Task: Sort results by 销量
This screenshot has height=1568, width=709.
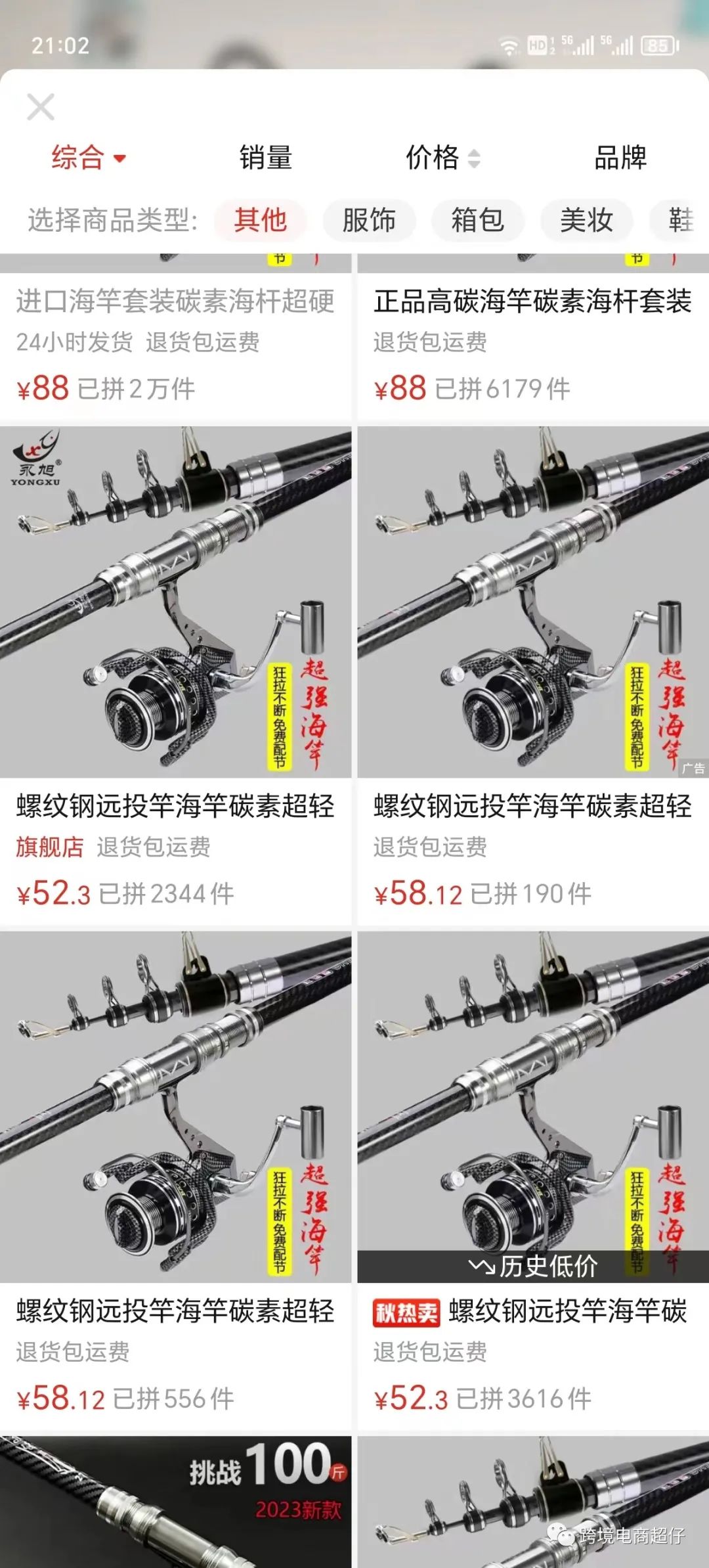Action: (265, 158)
